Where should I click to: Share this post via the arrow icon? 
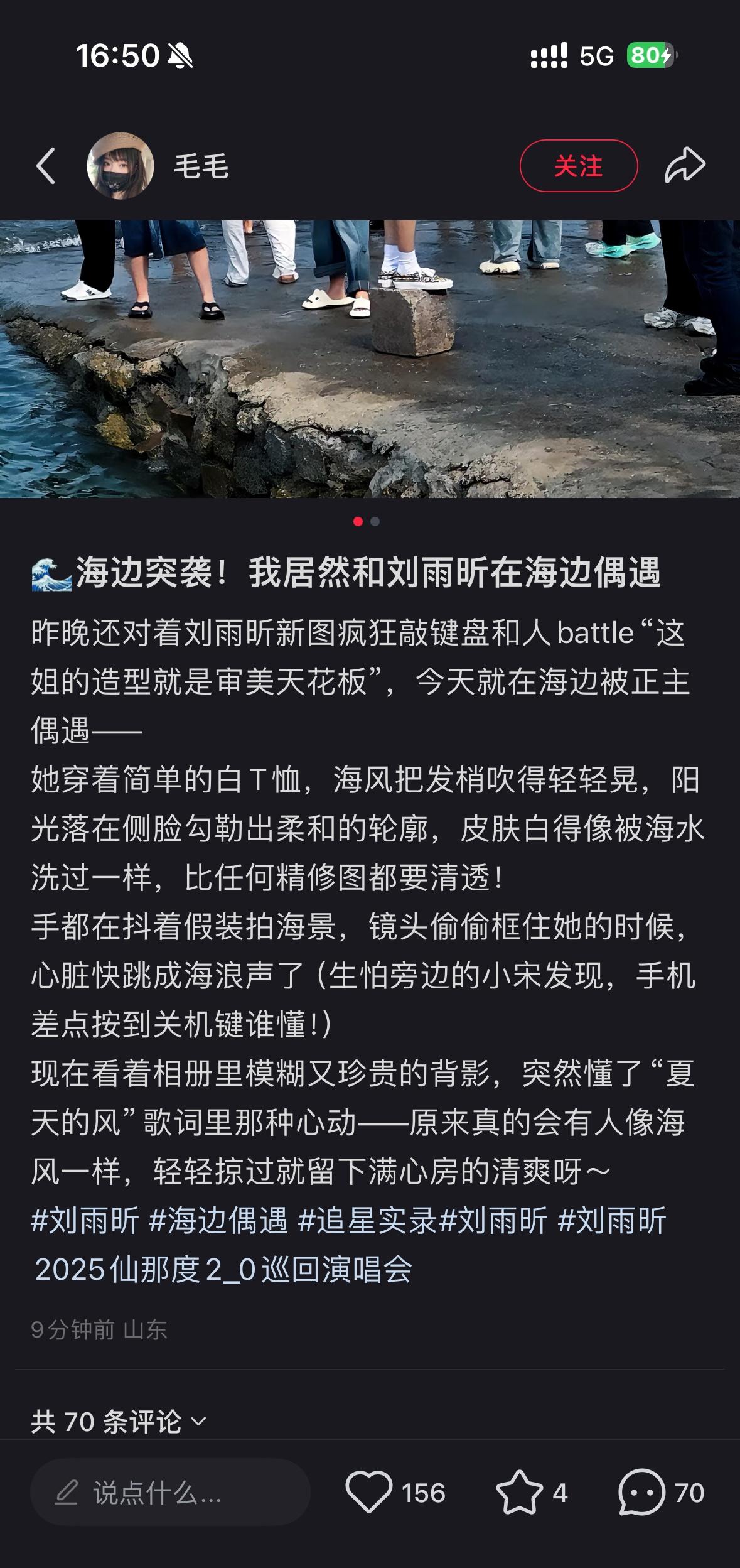(x=685, y=165)
